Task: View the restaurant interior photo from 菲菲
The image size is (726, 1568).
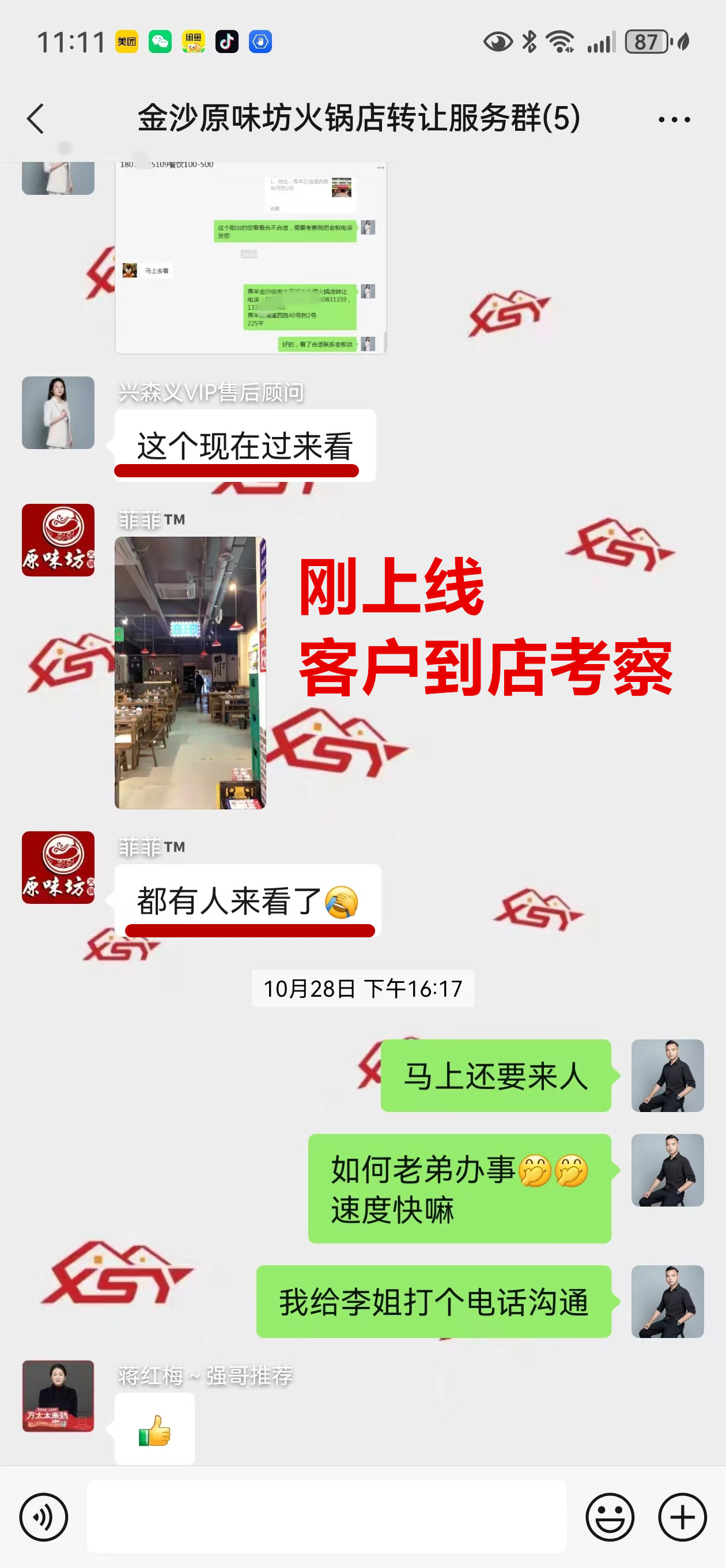Action: tap(191, 673)
